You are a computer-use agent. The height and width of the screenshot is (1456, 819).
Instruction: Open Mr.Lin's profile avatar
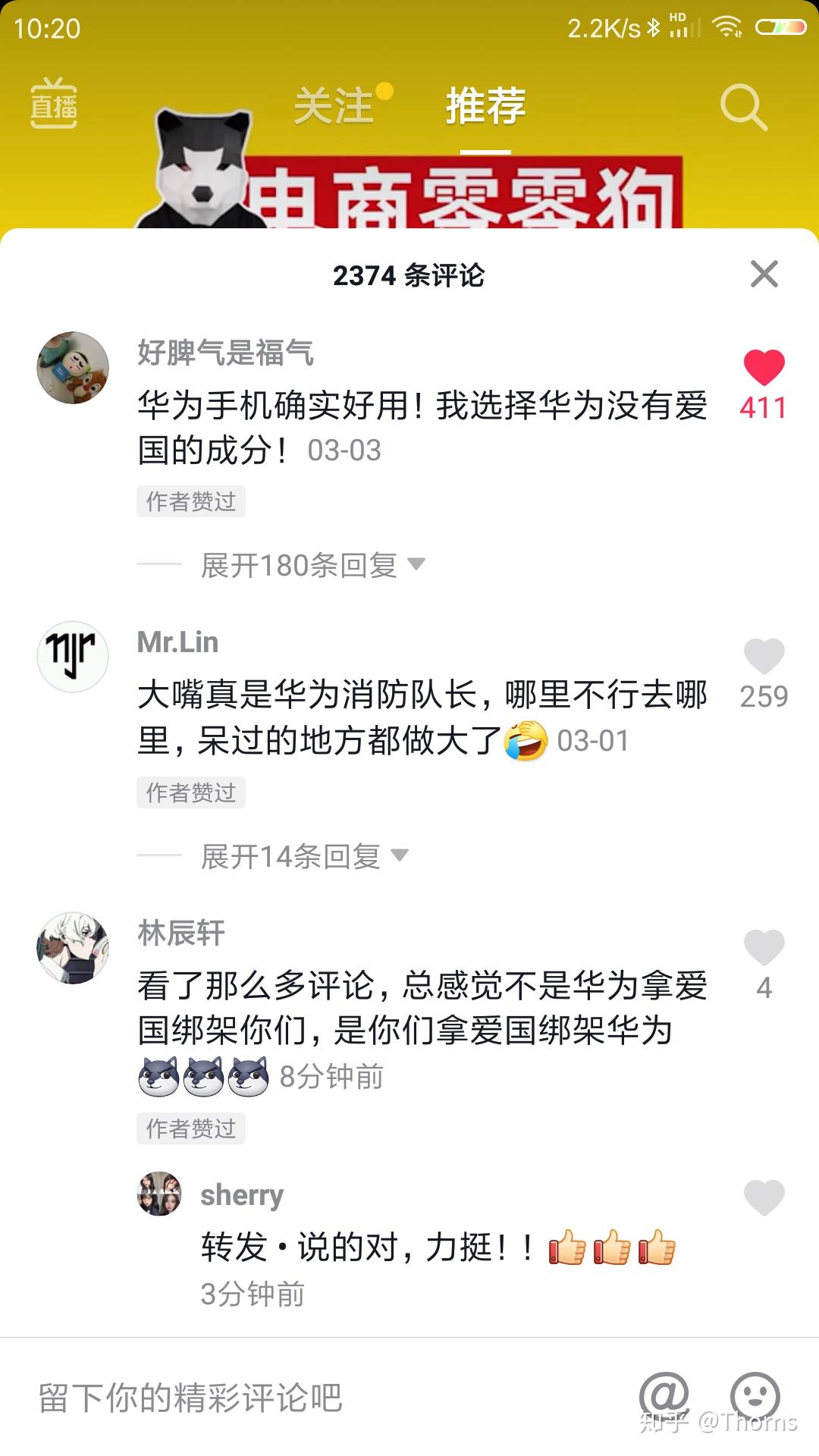pyautogui.click(x=73, y=657)
